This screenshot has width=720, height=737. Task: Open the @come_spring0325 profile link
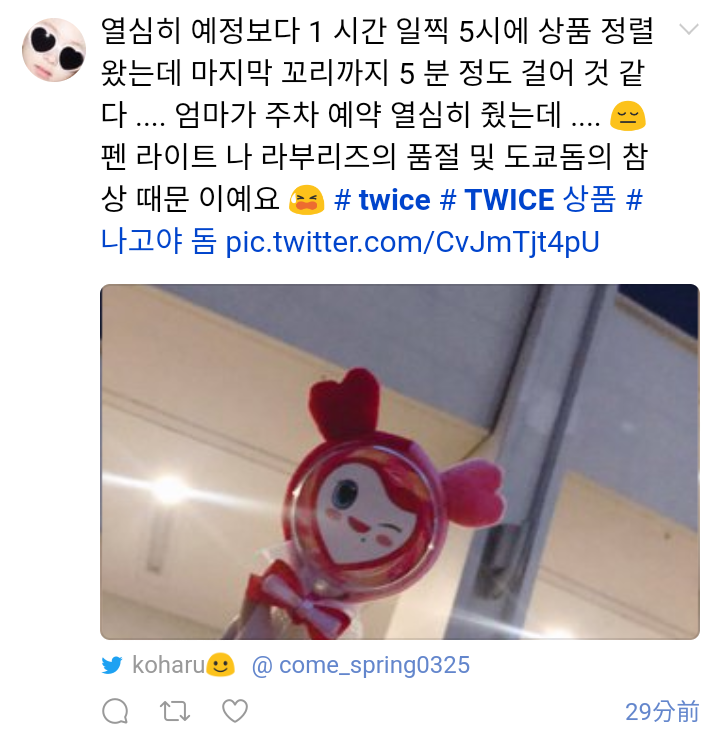tap(360, 665)
